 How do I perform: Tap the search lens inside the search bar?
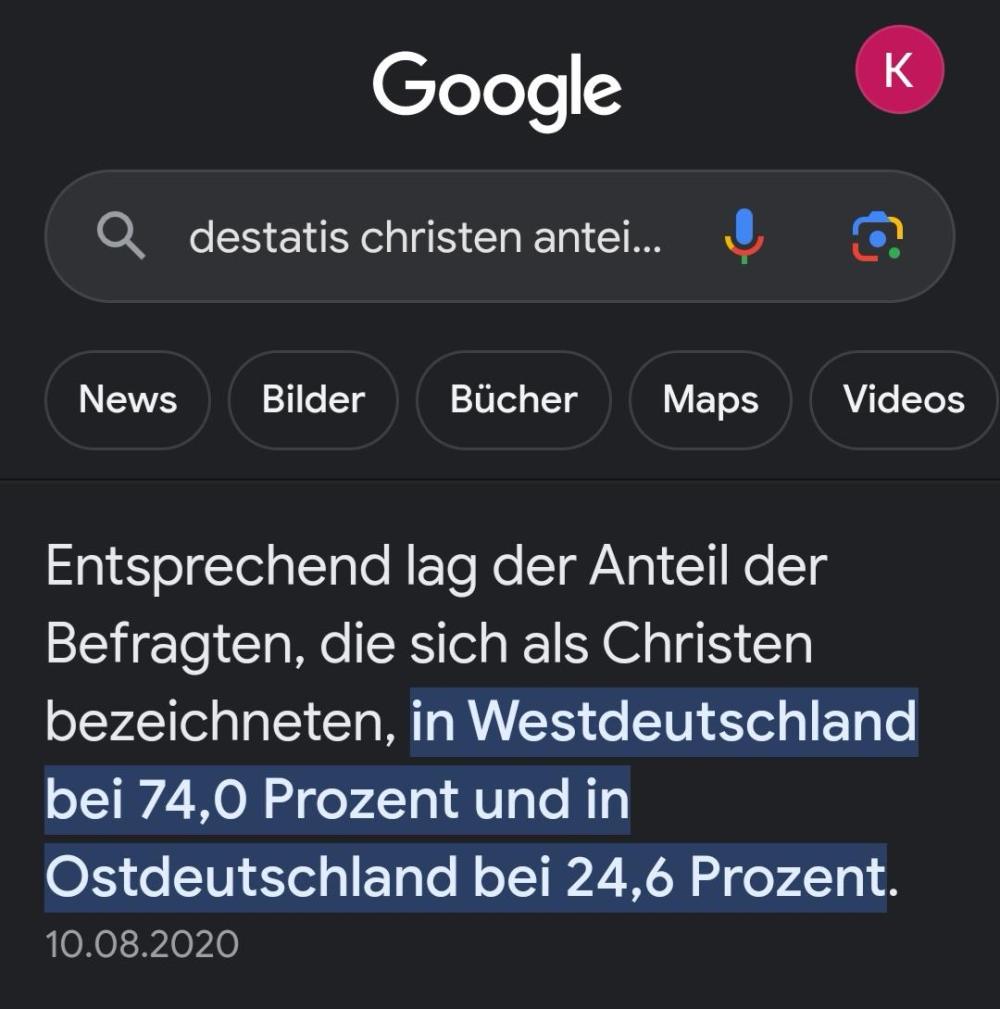coord(120,236)
